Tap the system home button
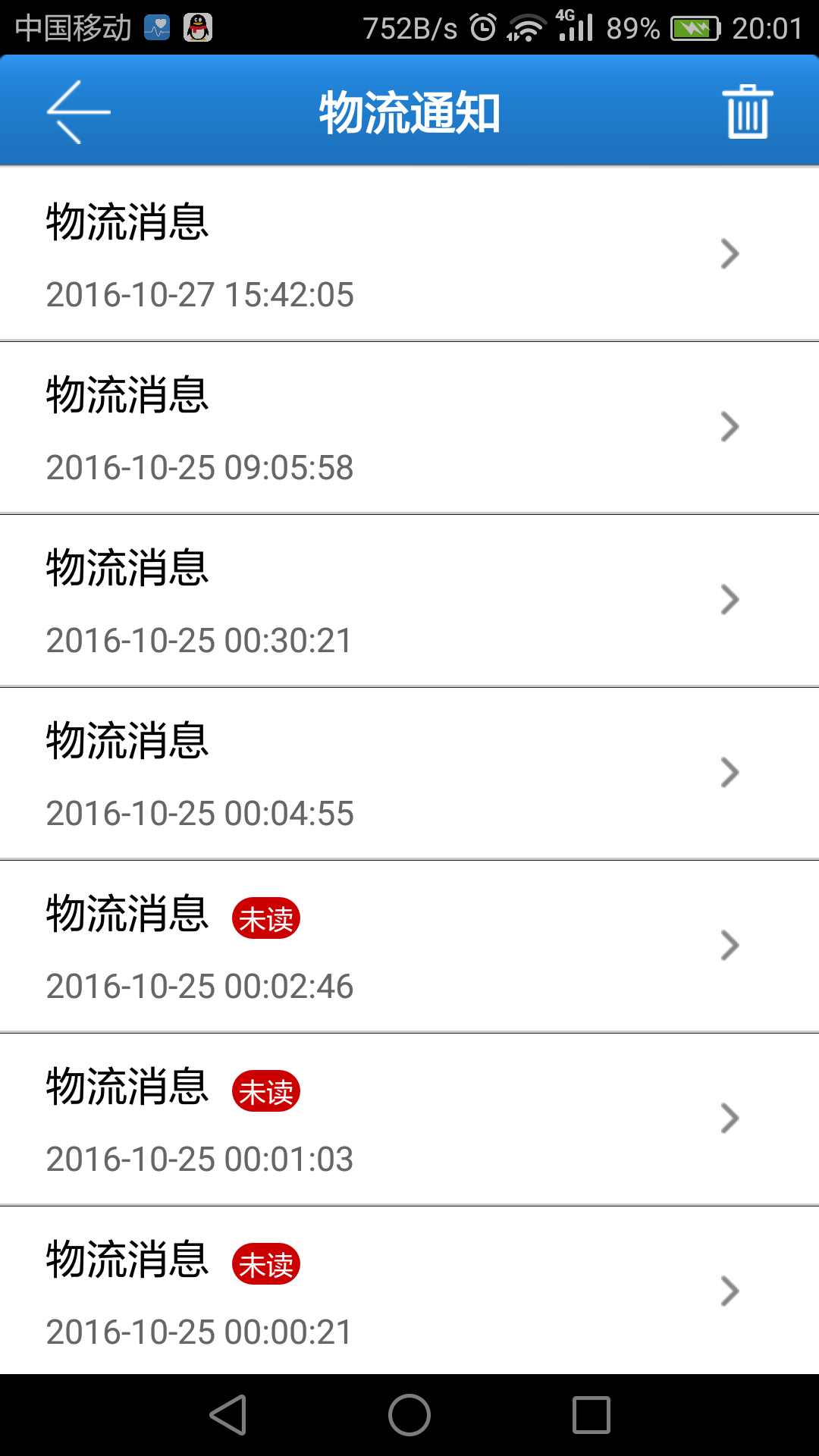819x1456 pixels. tap(409, 1415)
